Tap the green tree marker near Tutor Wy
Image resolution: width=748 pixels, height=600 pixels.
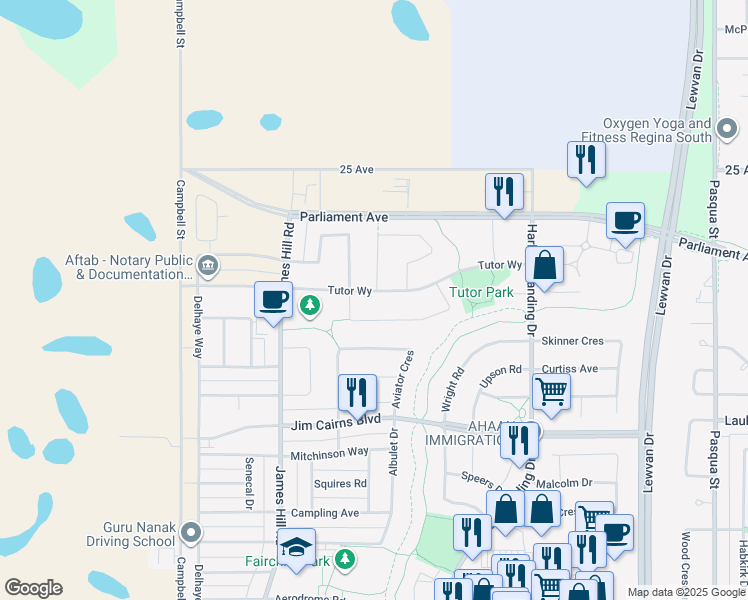[310, 305]
